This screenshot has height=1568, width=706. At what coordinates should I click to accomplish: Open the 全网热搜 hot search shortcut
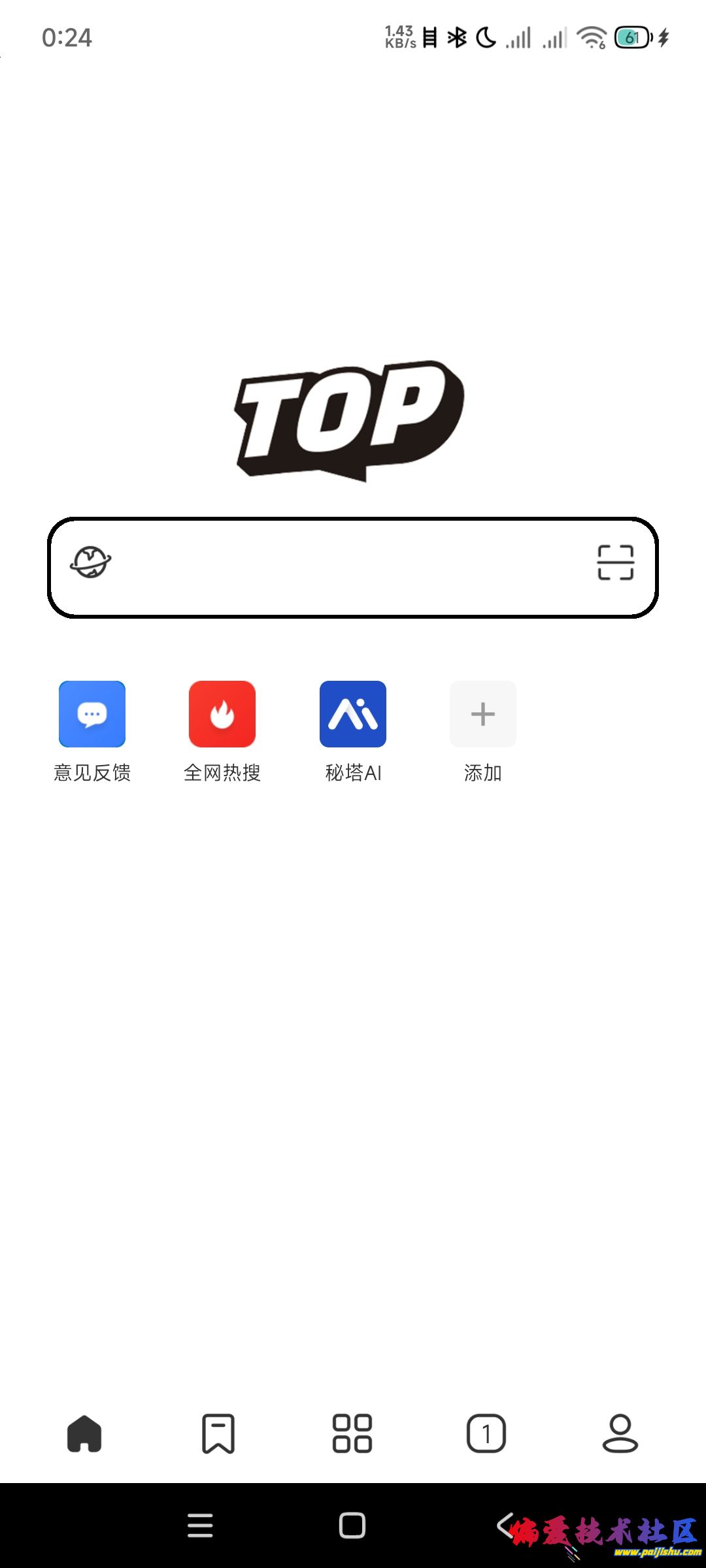click(x=222, y=714)
